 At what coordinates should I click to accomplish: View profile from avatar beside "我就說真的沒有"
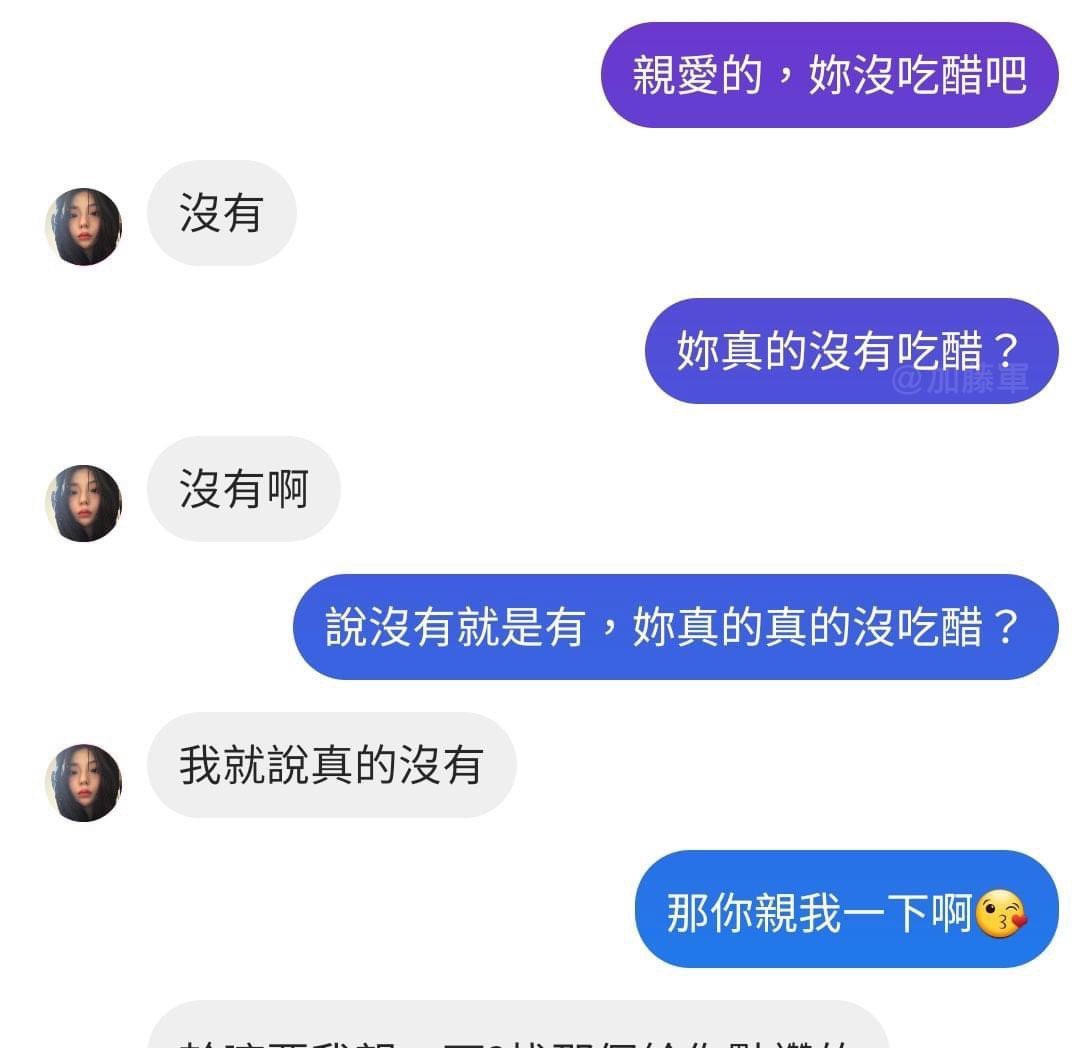[83, 782]
